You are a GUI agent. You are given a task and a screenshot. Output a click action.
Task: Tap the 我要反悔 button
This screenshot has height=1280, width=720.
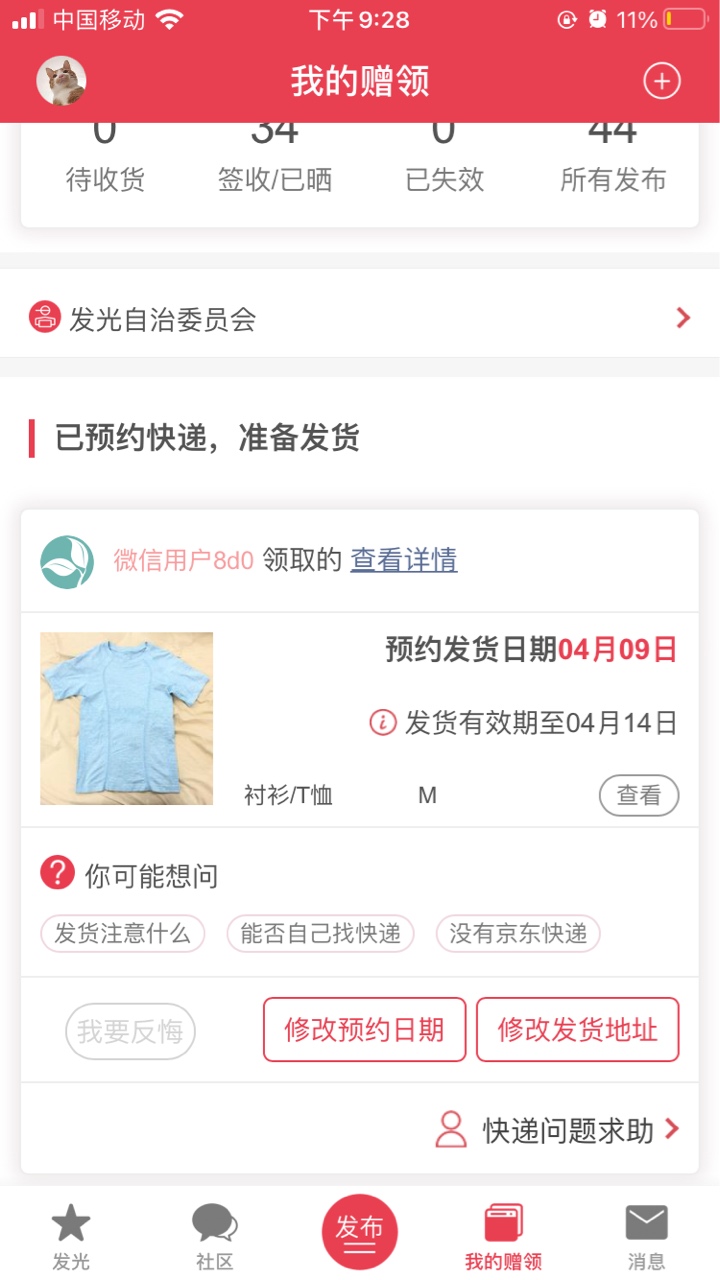(x=130, y=1031)
